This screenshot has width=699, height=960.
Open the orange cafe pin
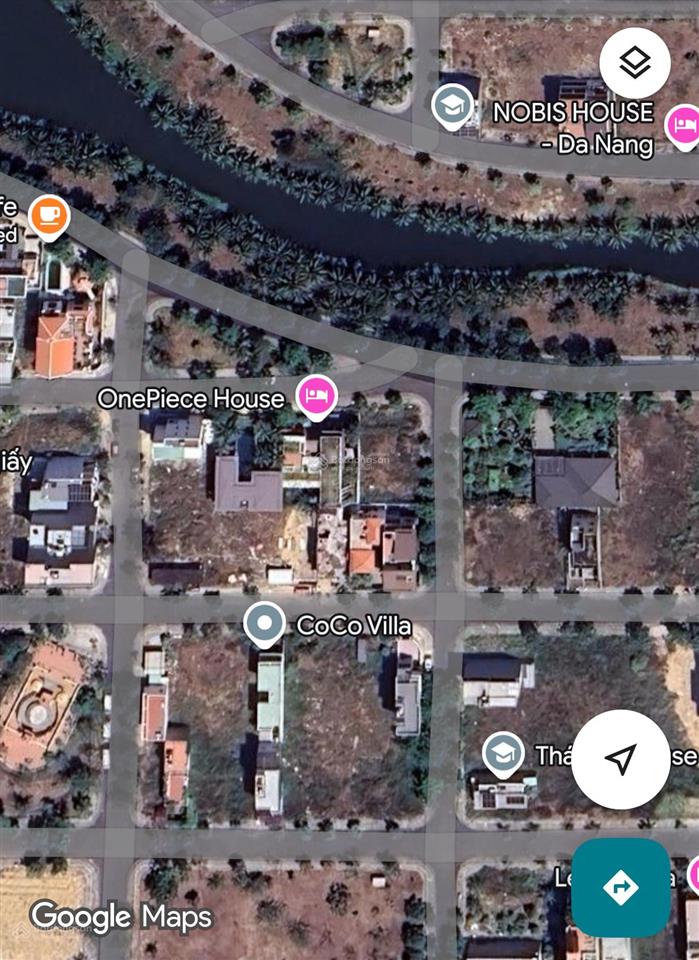click(48, 214)
